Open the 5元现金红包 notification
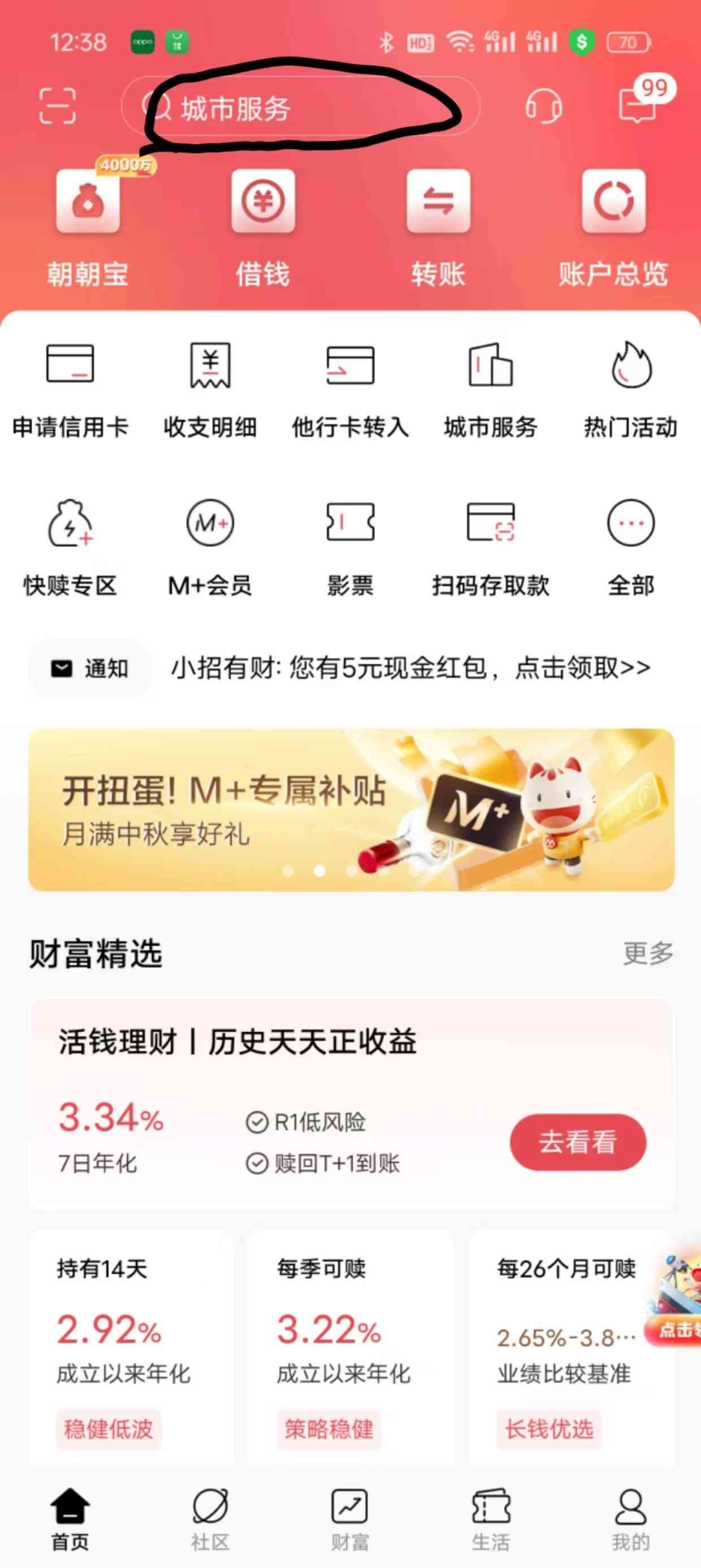 point(411,669)
